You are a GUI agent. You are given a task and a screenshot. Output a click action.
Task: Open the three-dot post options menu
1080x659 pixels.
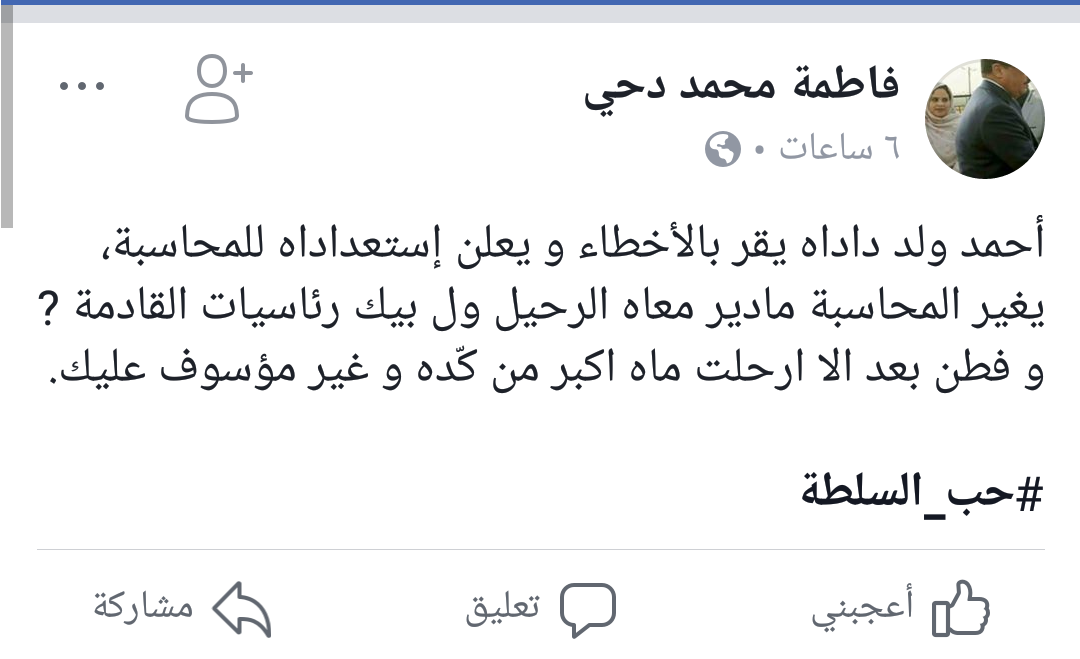point(82,87)
